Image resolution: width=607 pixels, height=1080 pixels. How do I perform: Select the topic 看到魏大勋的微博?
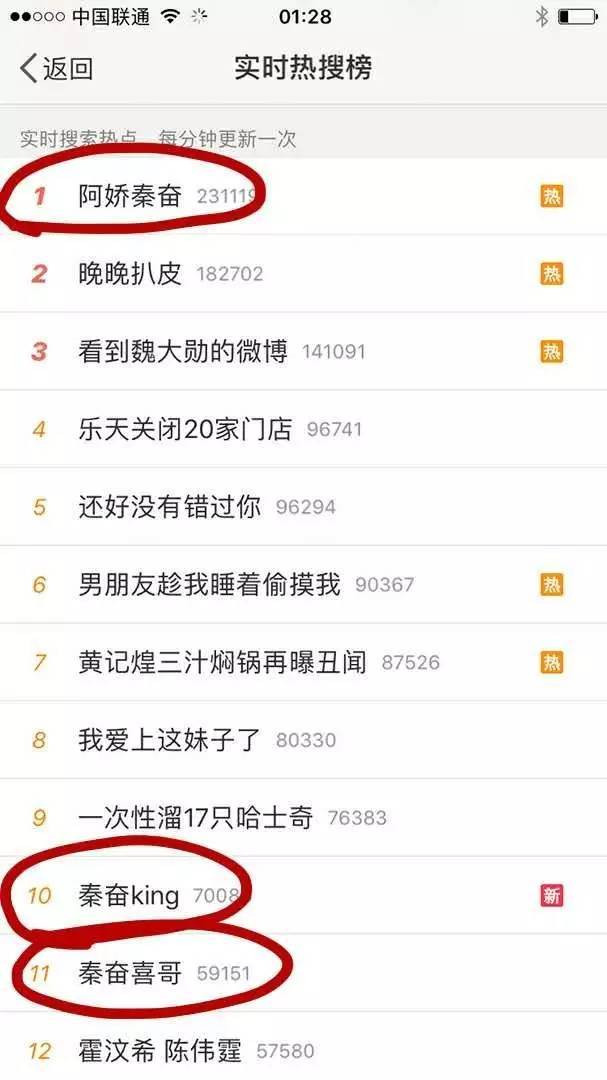click(183, 351)
